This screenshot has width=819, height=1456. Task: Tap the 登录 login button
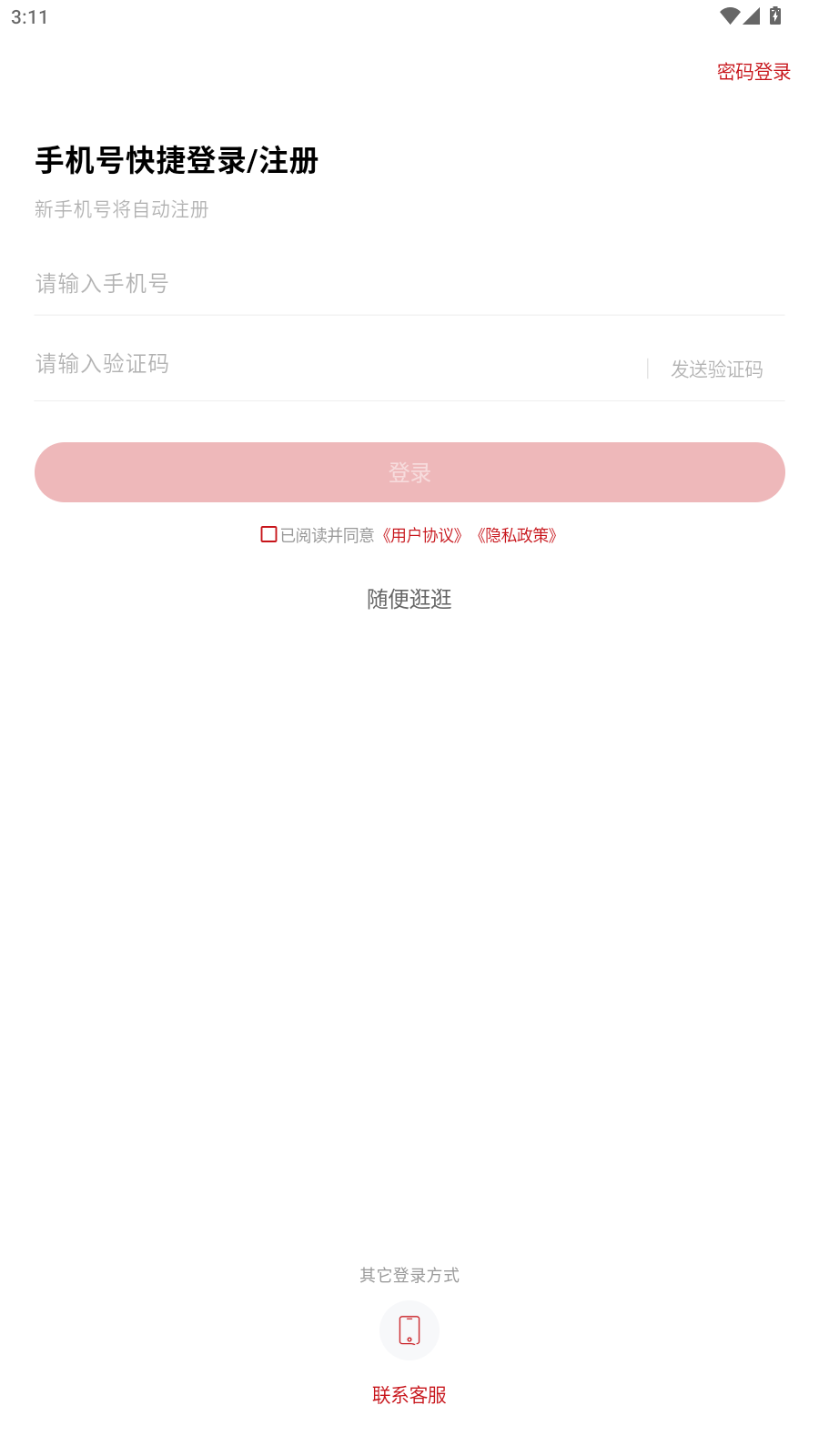pos(409,472)
